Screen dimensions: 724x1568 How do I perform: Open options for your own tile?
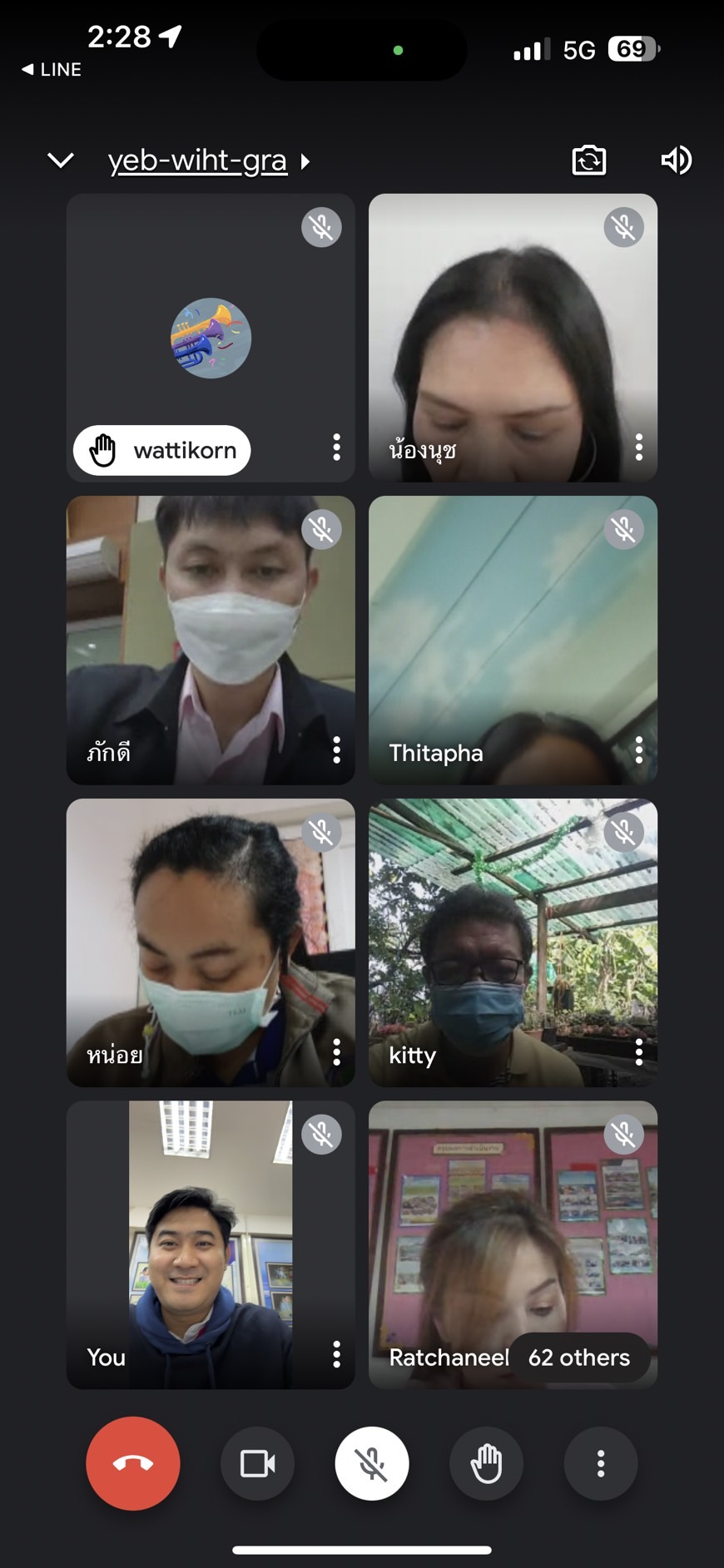tap(336, 1355)
